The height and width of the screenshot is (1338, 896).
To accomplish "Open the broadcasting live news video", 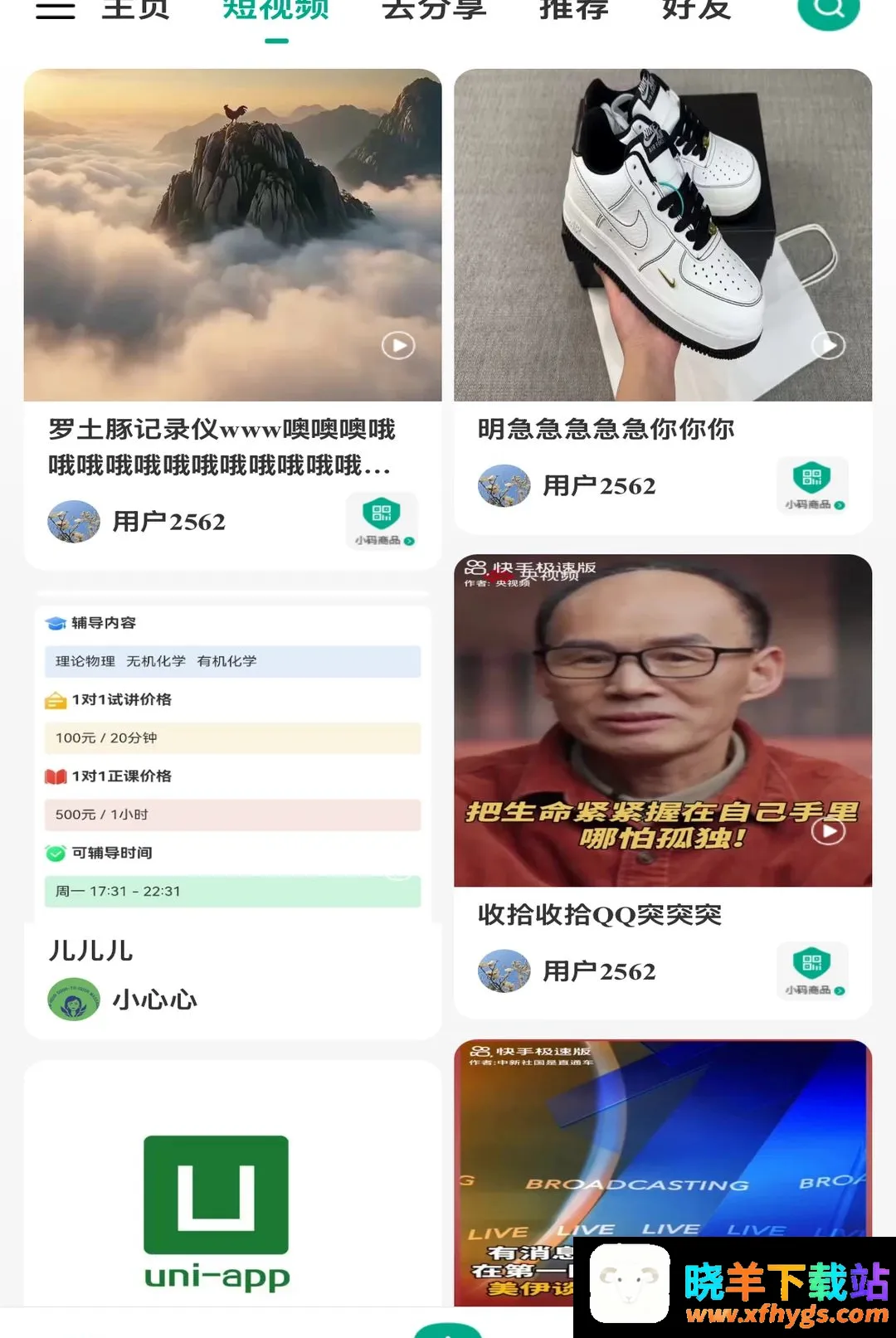I will click(663, 1173).
